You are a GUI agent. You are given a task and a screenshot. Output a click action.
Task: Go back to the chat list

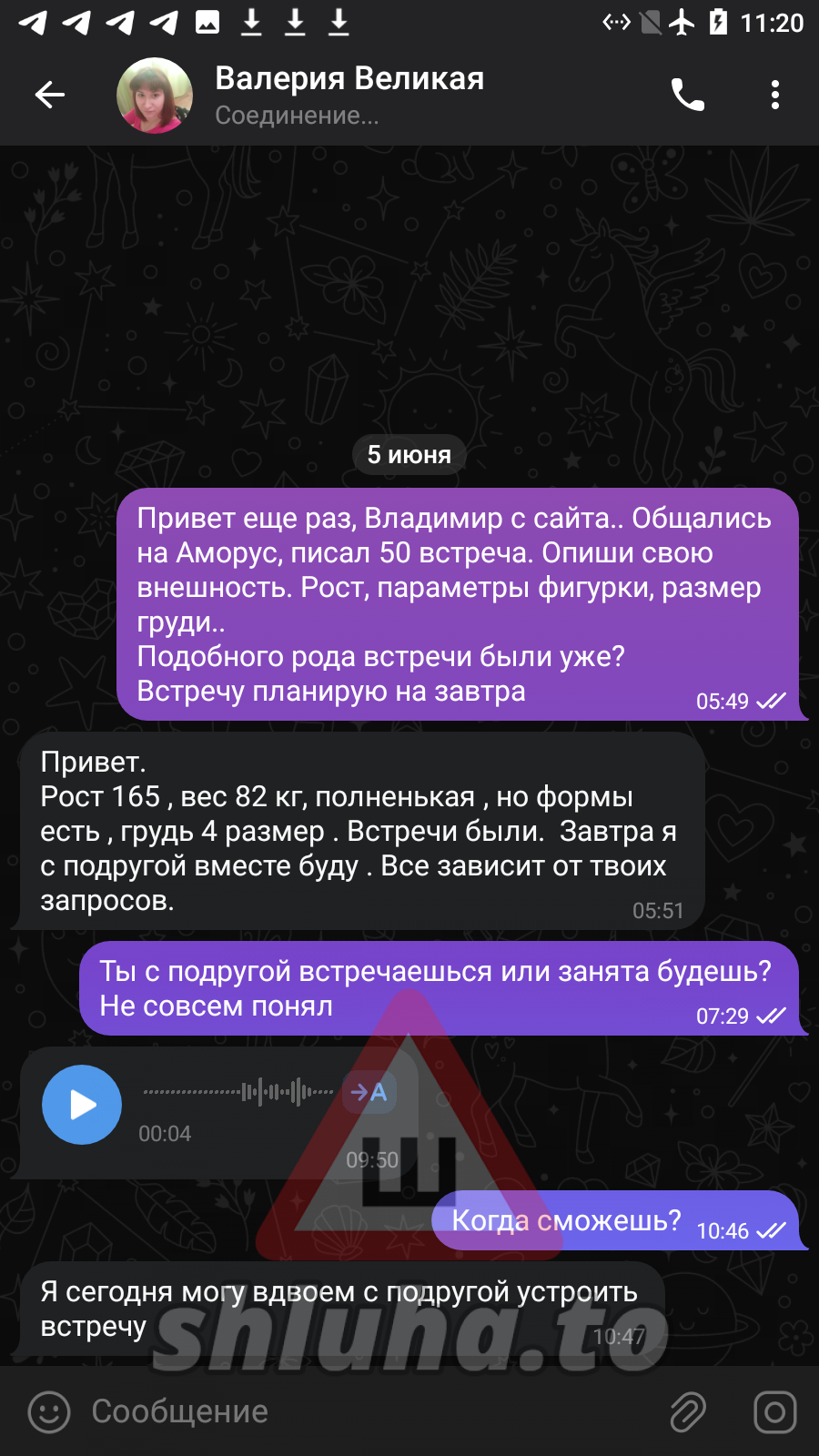click(50, 95)
